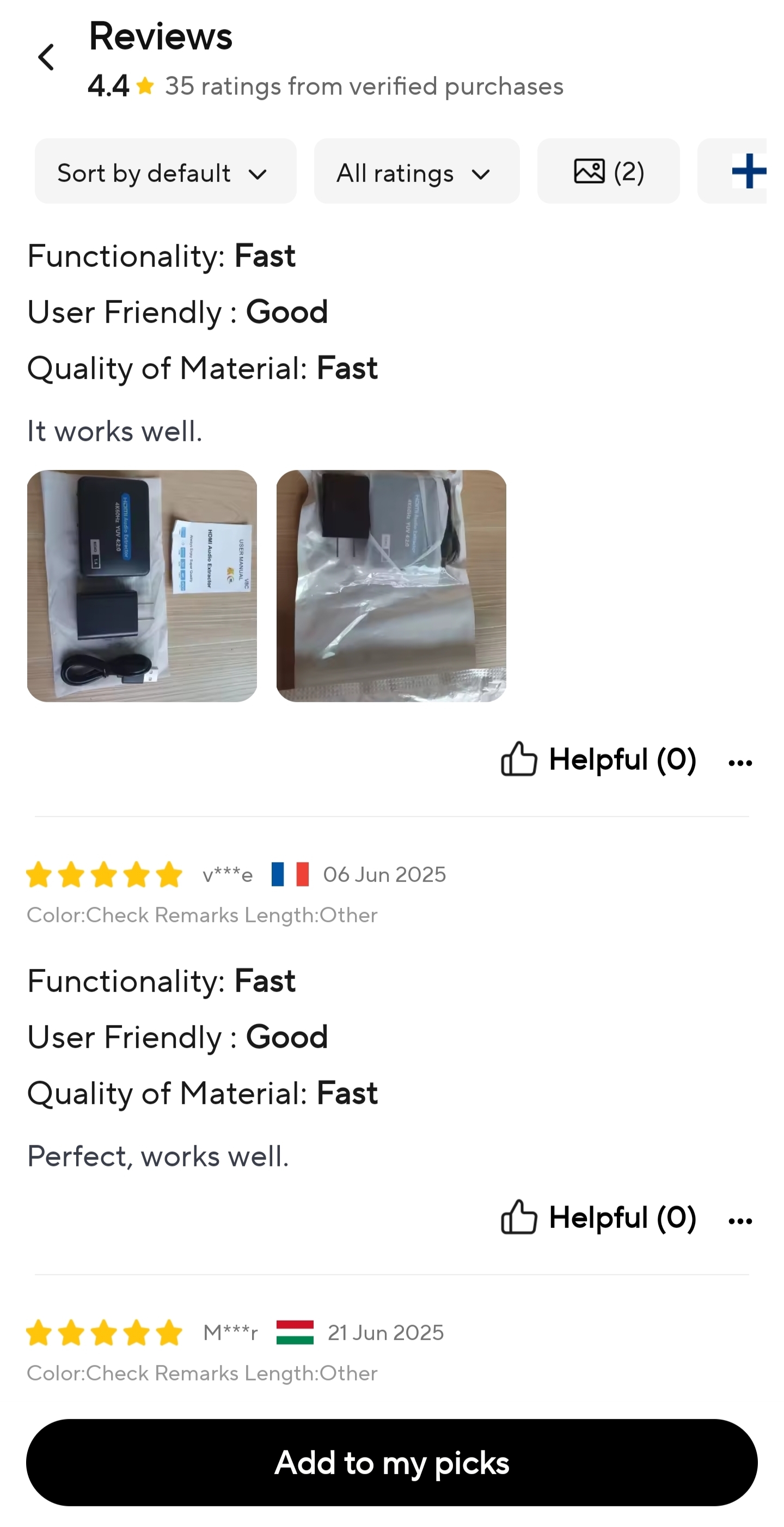
Task: Open the Sort by default dropdown
Action: 166,172
